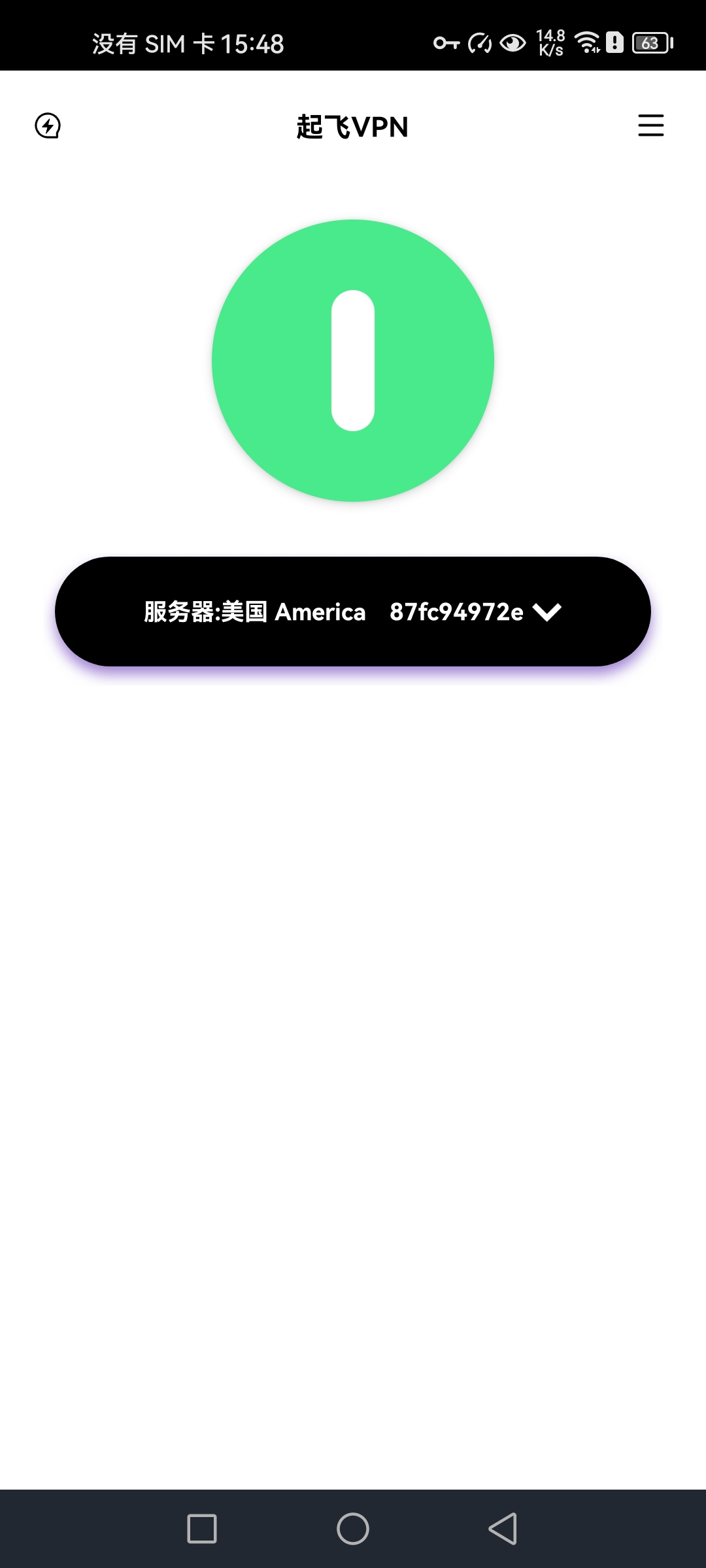
Task: Go back using system back button
Action: tap(503, 1529)
